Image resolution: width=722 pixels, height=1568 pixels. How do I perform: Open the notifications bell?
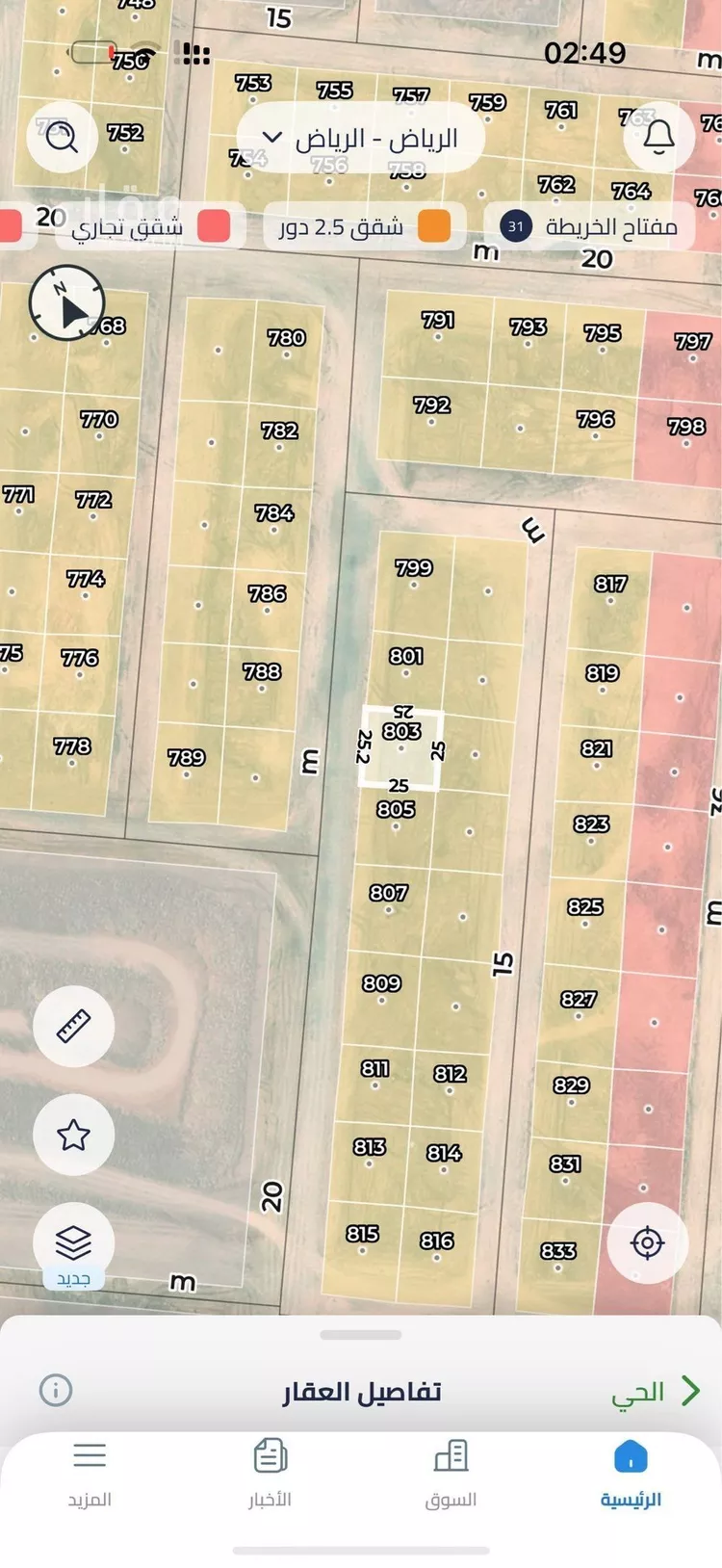[658, 137]
